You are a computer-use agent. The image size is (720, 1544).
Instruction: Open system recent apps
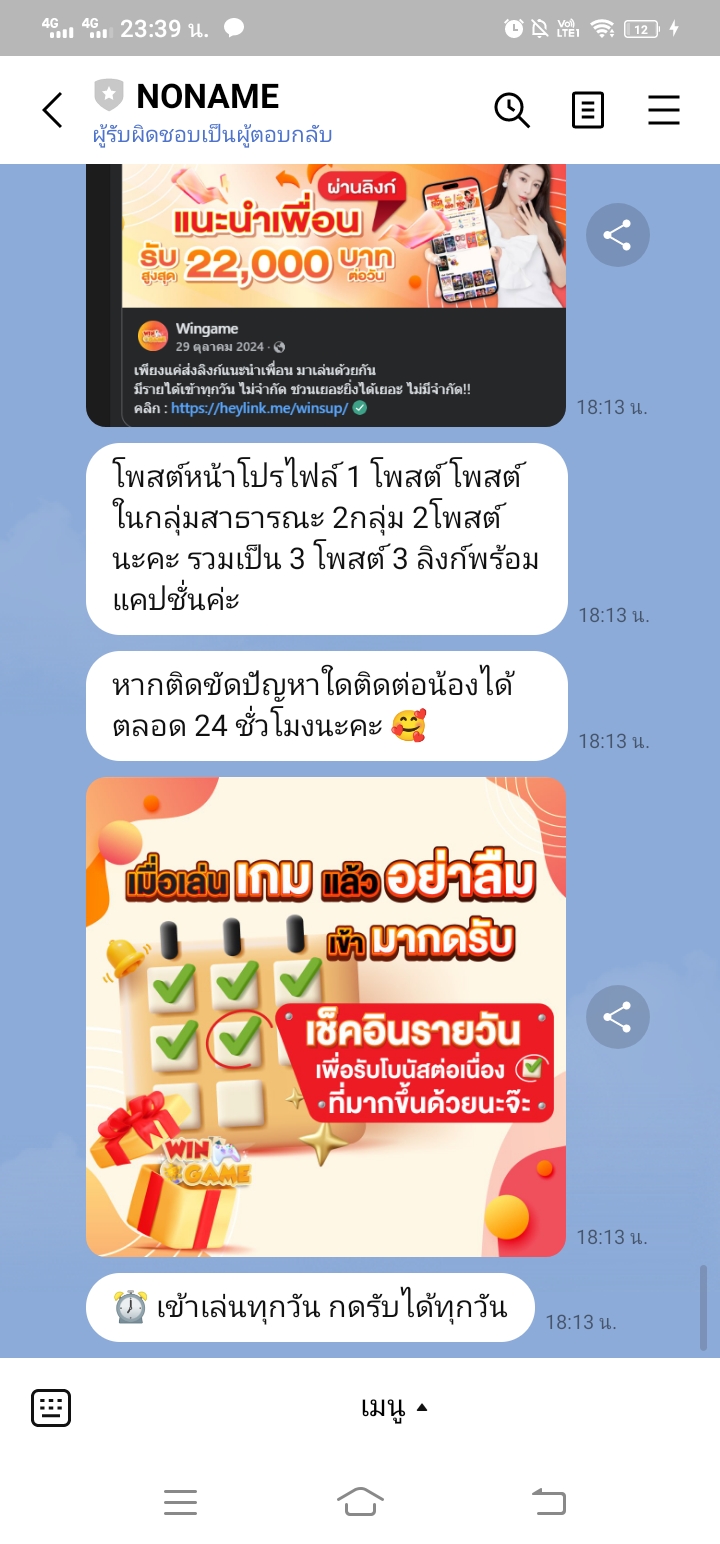pyautogui.click(x=180, y=1501)
